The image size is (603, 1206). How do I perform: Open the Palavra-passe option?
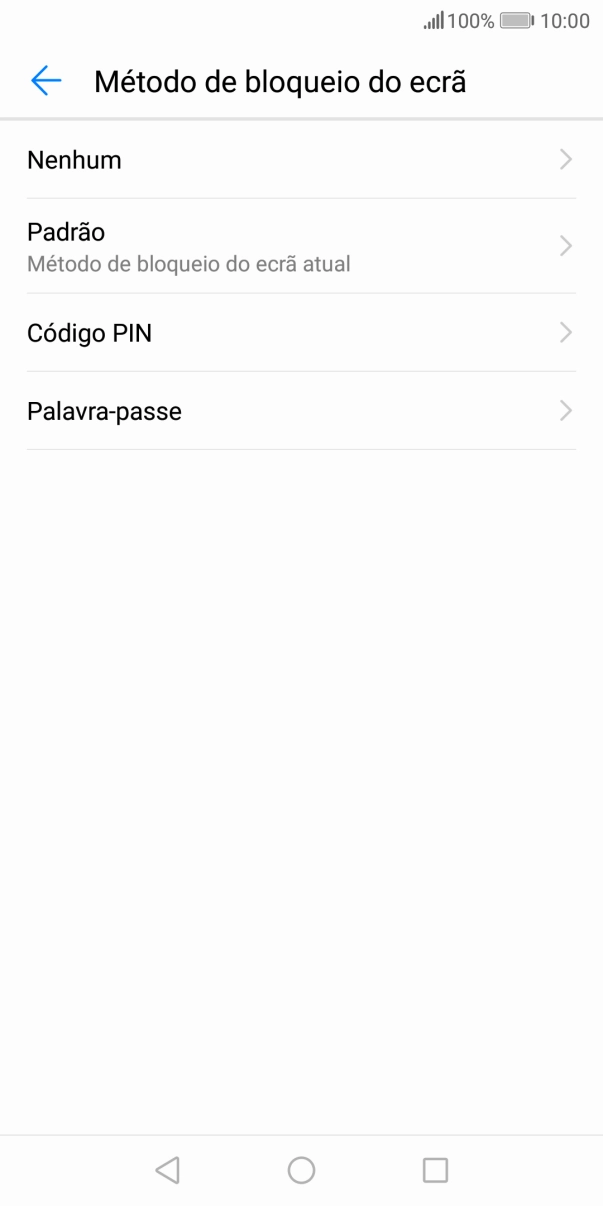300,411
